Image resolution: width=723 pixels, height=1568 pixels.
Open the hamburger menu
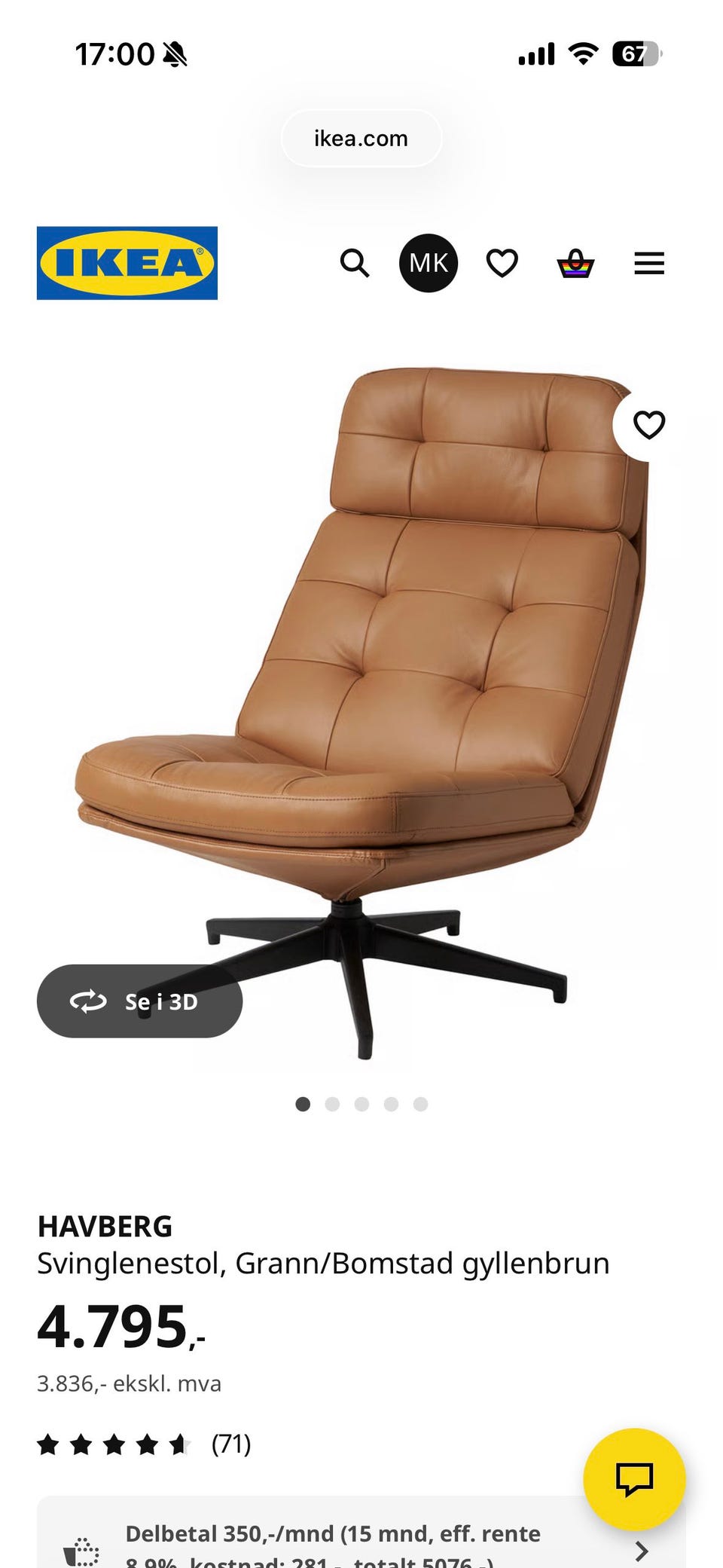point(648,264)
